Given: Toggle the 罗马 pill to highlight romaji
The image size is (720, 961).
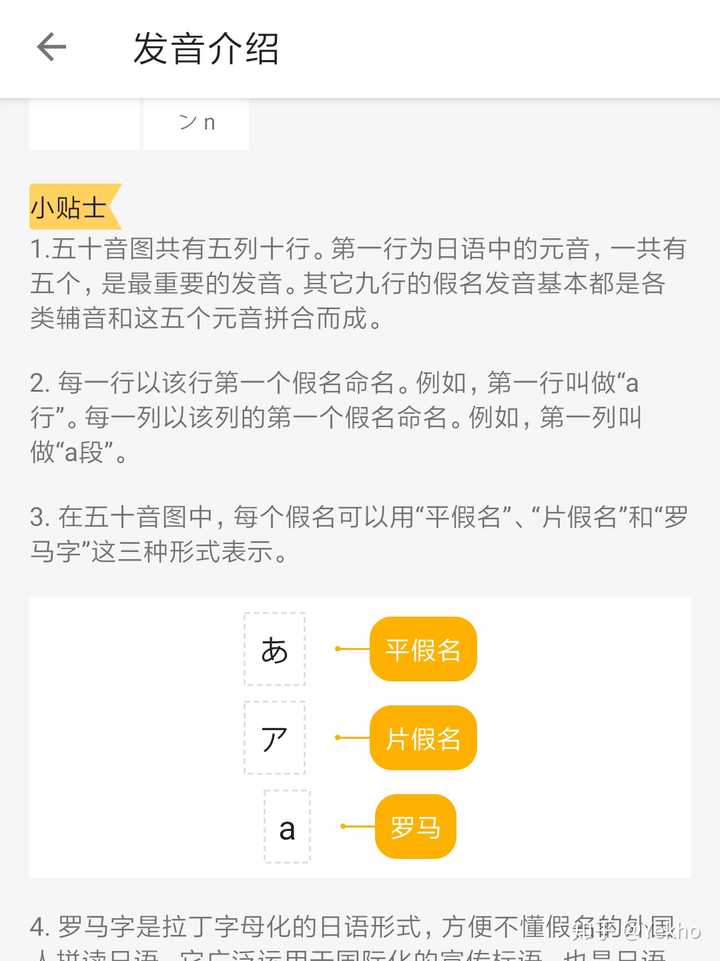Looking at the screenshot, I should 415,827.
